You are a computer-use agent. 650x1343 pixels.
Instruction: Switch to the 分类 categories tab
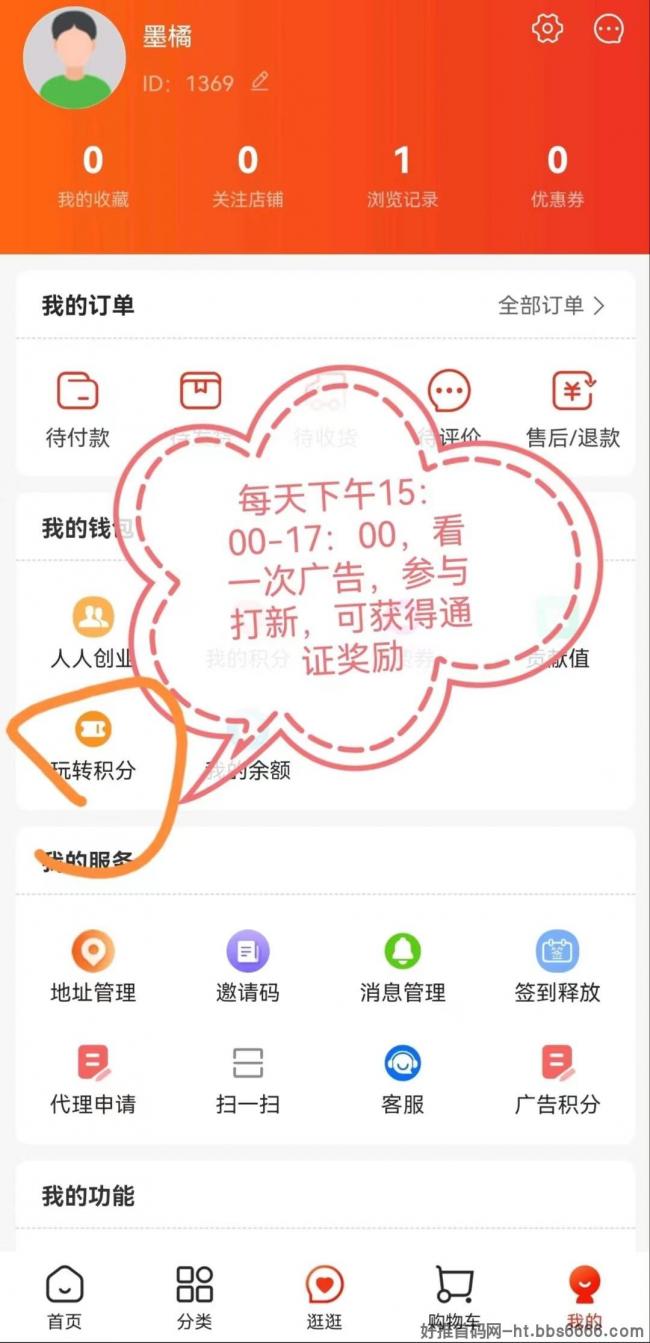pyautogui.click(x=195, y=1297)
